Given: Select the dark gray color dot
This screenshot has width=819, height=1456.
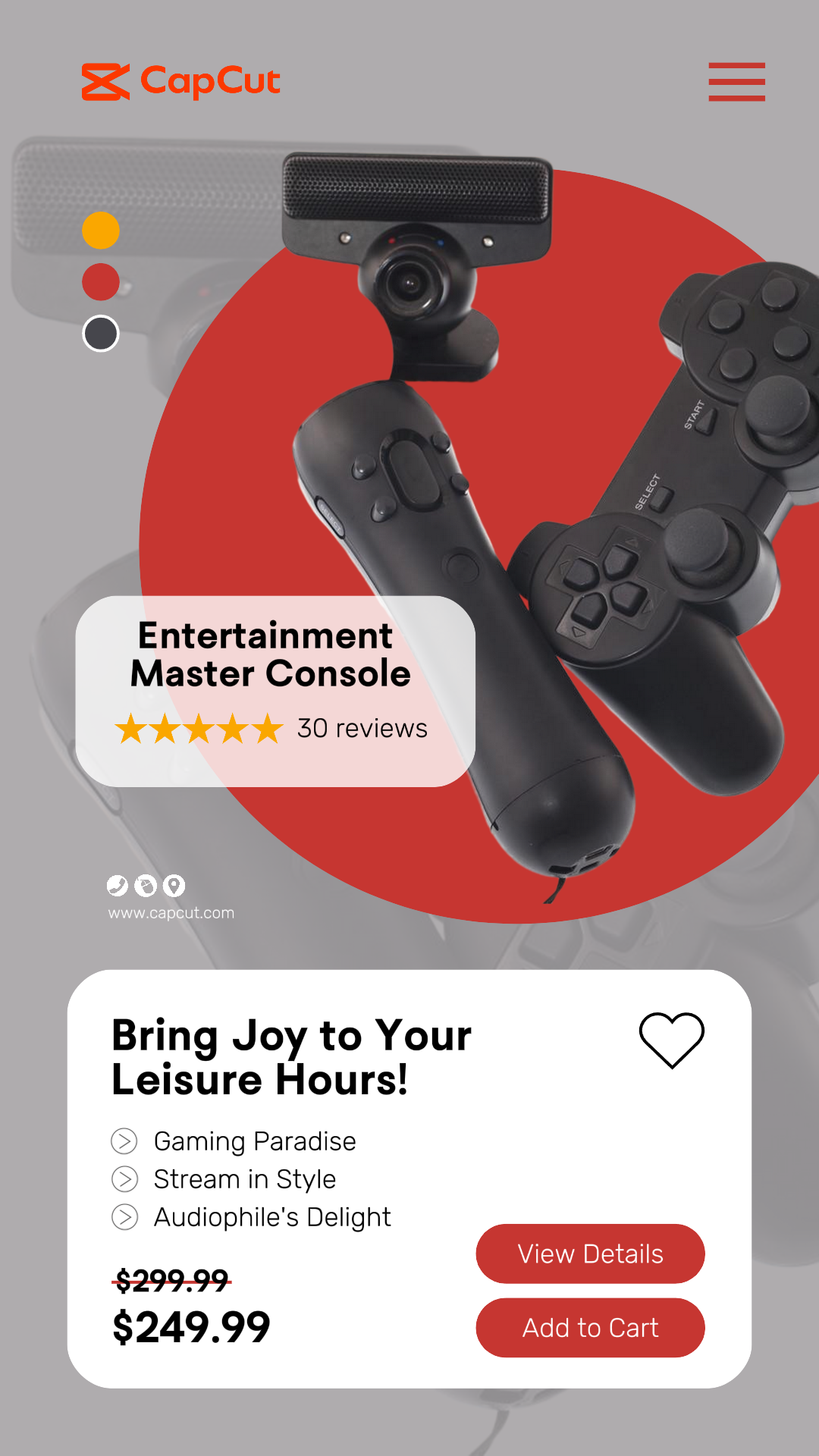Looking at the screenshot, I should 99,332.
